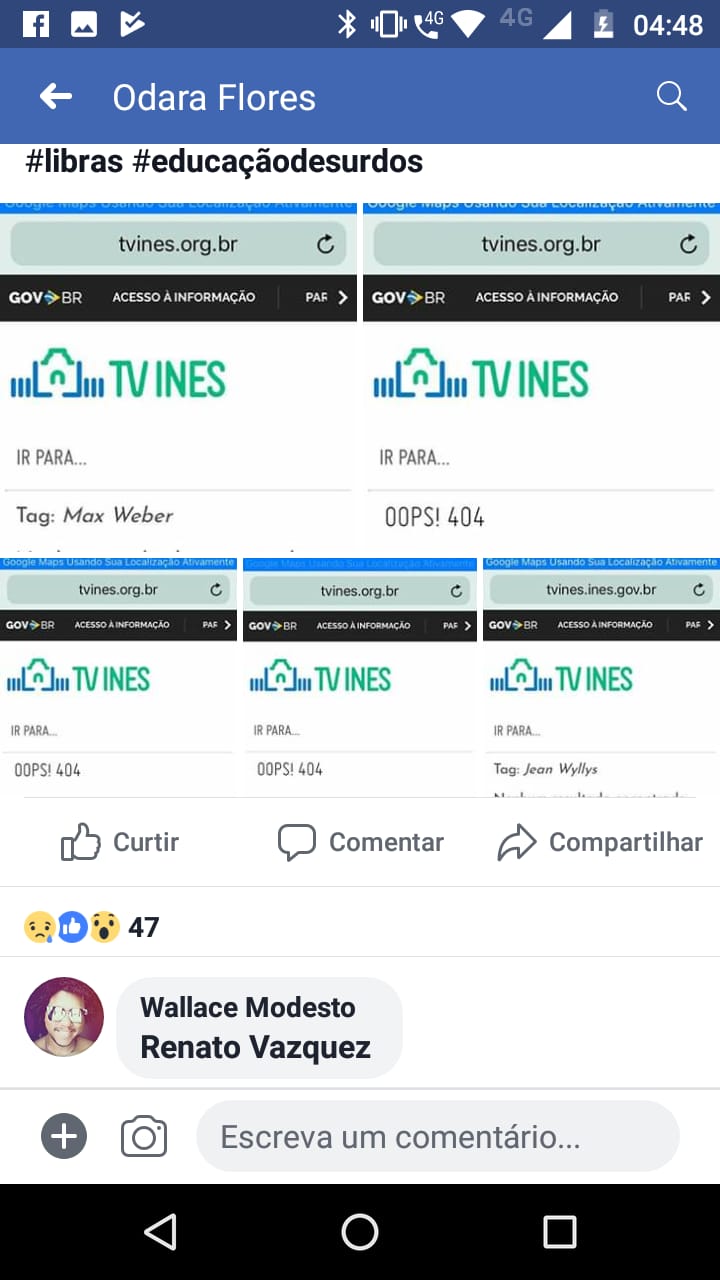Open the Jean Wyllys tag screenshot
This screenshot has width=720, height=1280.
click(601, 677)
